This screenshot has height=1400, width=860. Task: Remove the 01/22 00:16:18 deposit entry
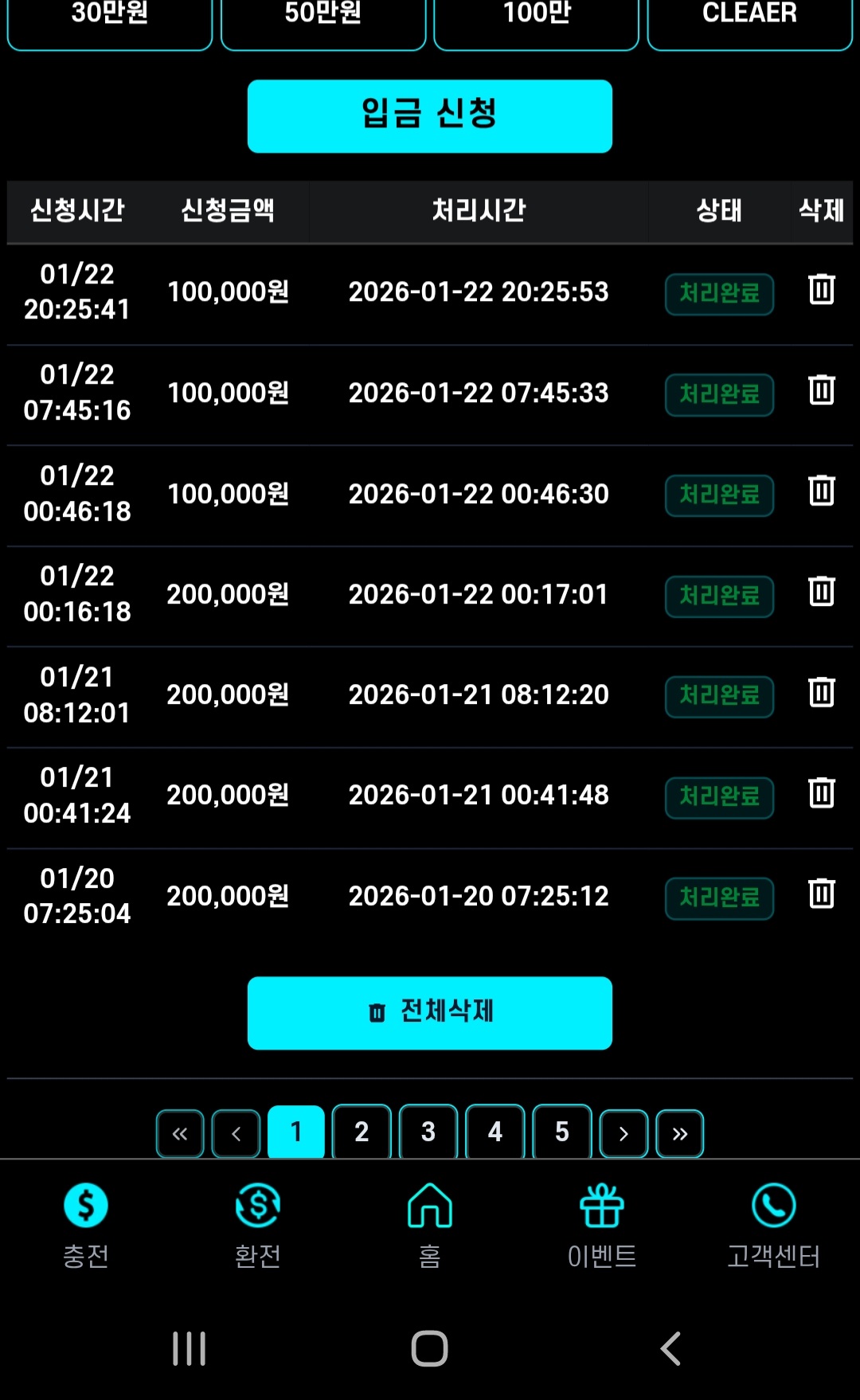tap(821, 592)
